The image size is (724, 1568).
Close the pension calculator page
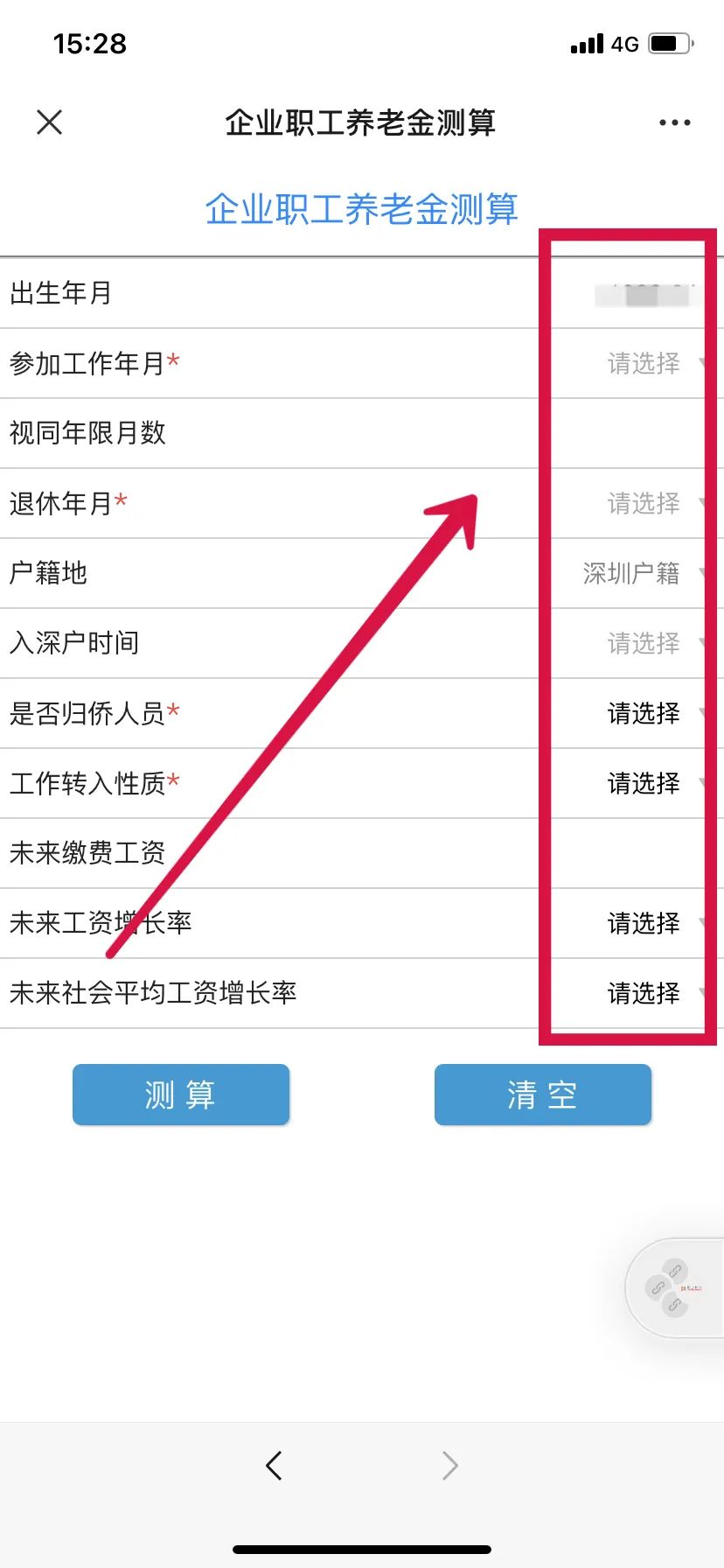pyautogui.click(x=50, y=122)
